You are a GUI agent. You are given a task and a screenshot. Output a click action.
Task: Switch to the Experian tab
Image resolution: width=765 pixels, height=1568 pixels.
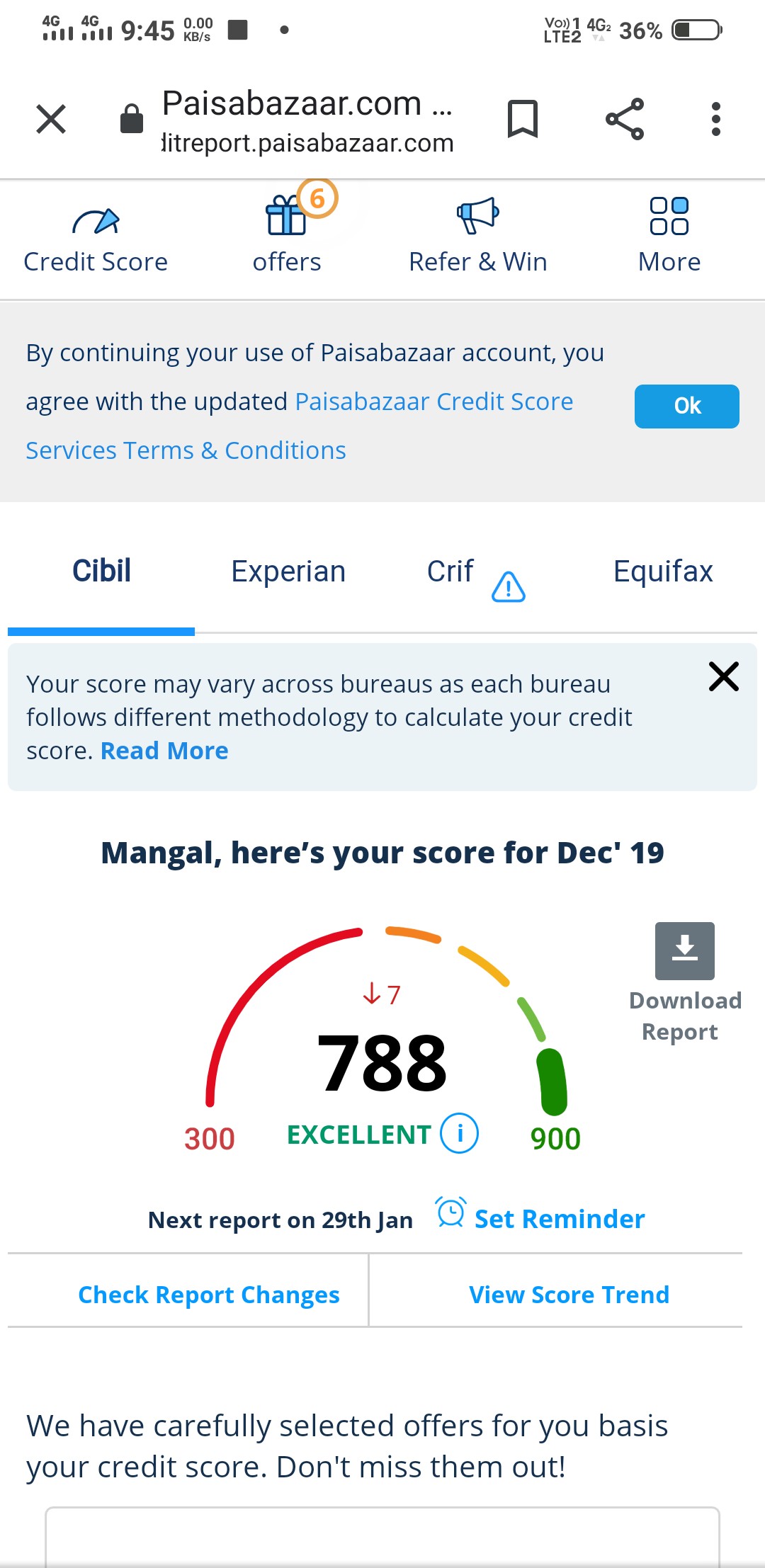[x=288, y=572]
